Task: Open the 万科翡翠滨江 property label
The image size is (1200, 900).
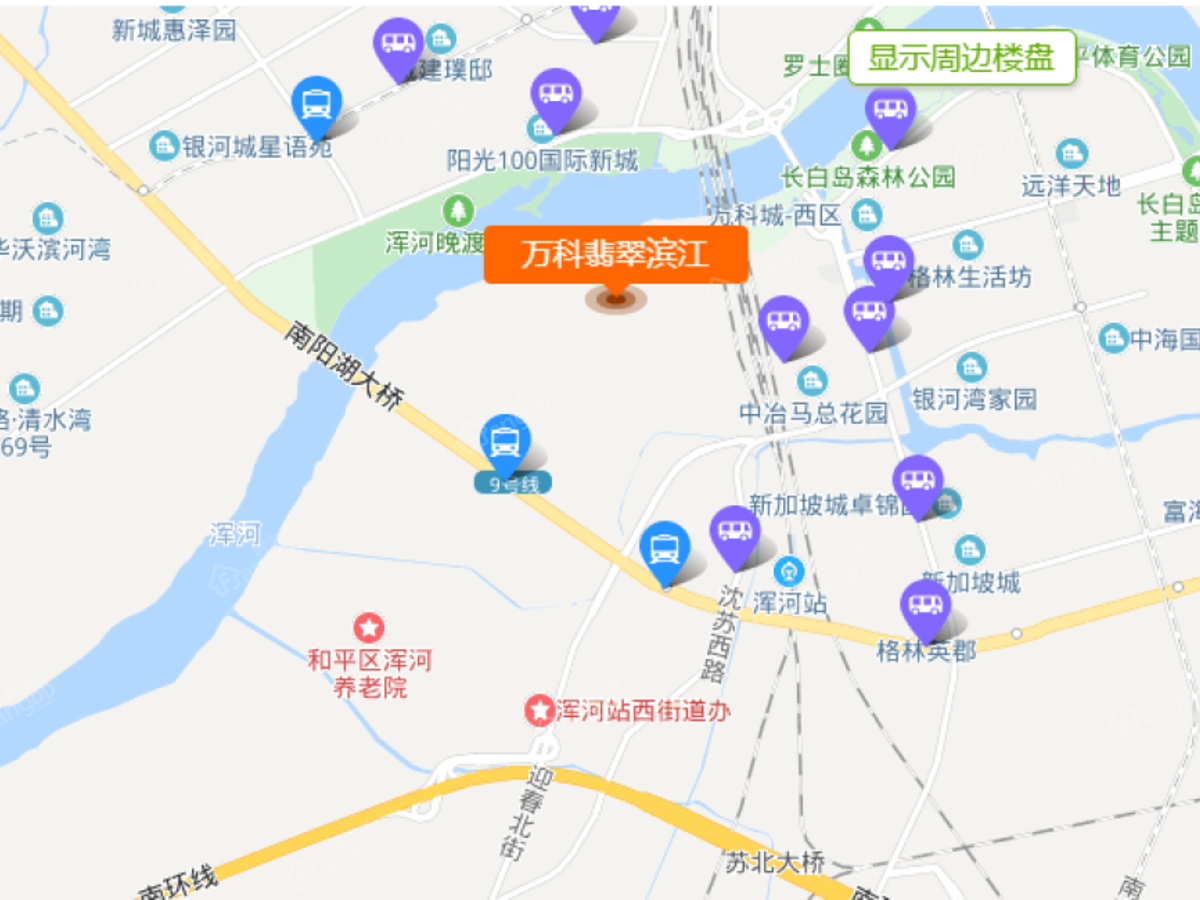Action: 616,254
